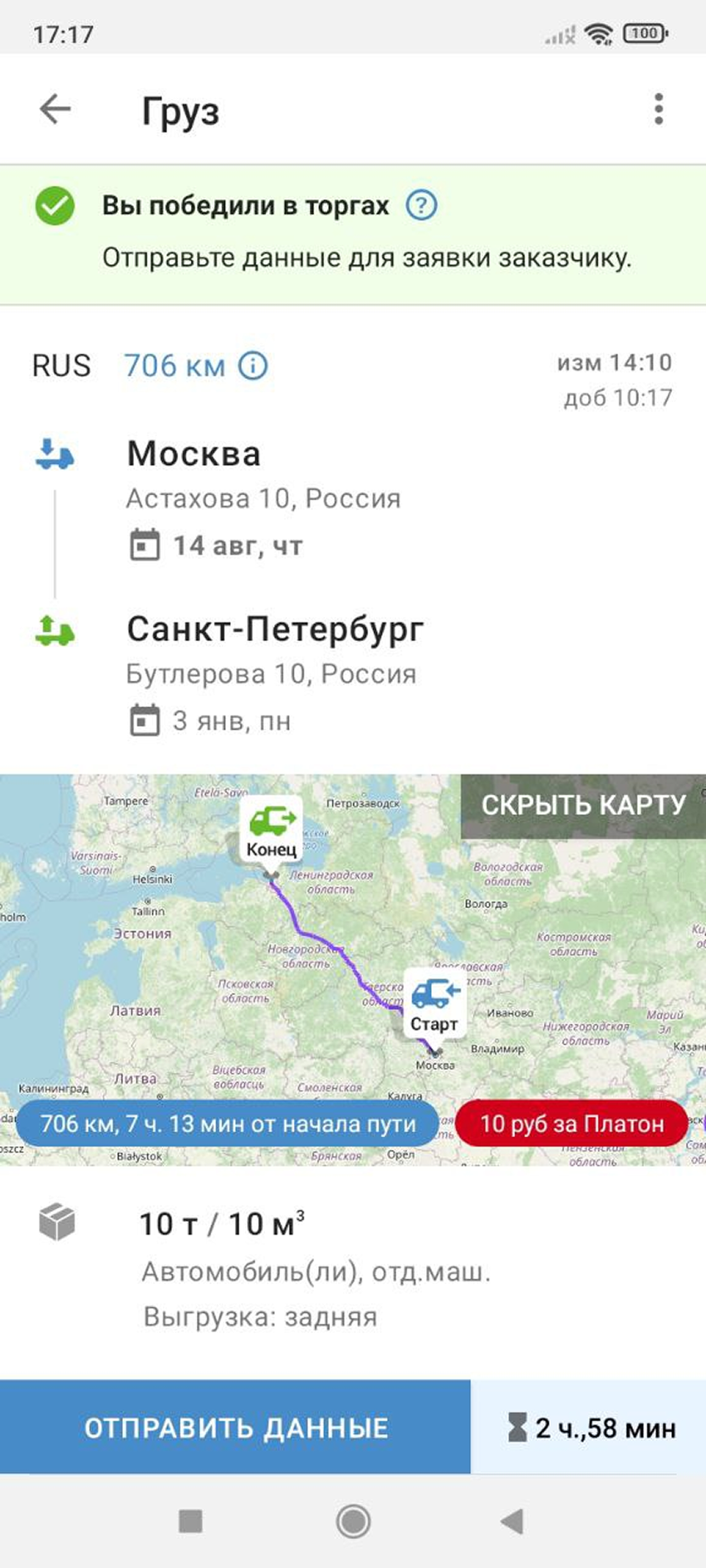Viewport: 706px width, 1568px height.
Task: Open recent apps via square button
Action: 191,1521
